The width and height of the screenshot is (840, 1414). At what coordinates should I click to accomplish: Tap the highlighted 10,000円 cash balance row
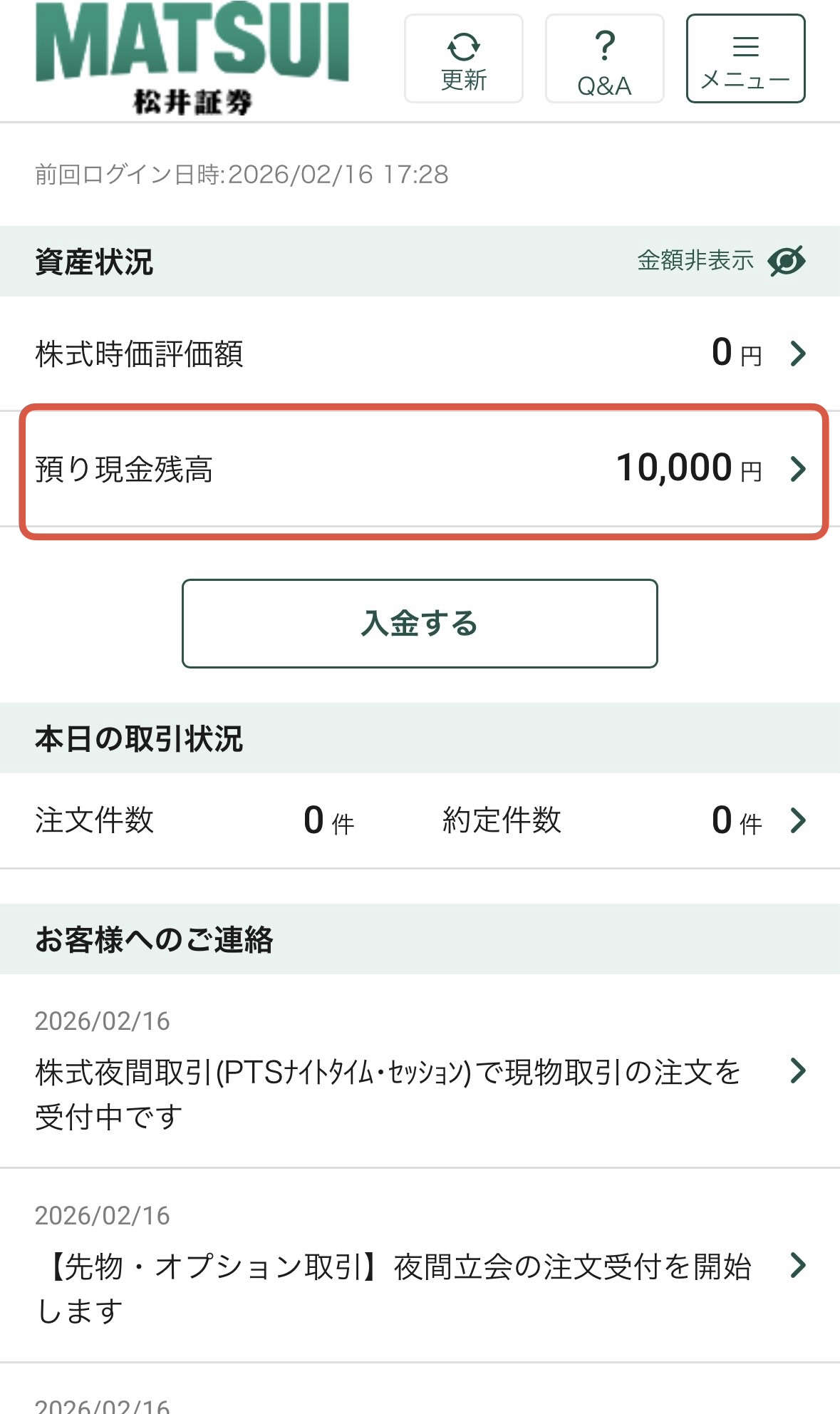420,468
